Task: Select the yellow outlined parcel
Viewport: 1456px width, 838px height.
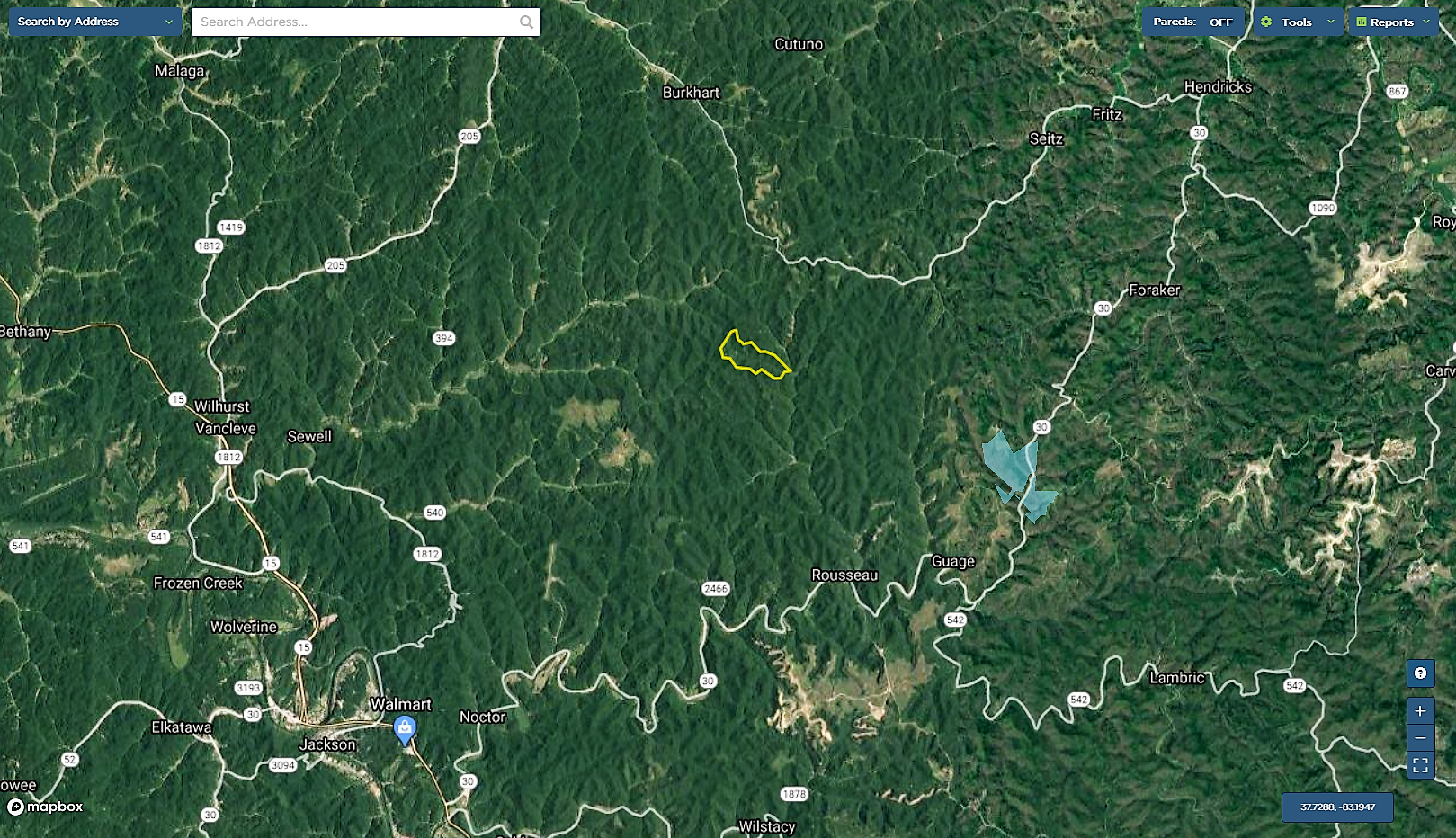Action: pyautogui.click(x=750, y=357)
